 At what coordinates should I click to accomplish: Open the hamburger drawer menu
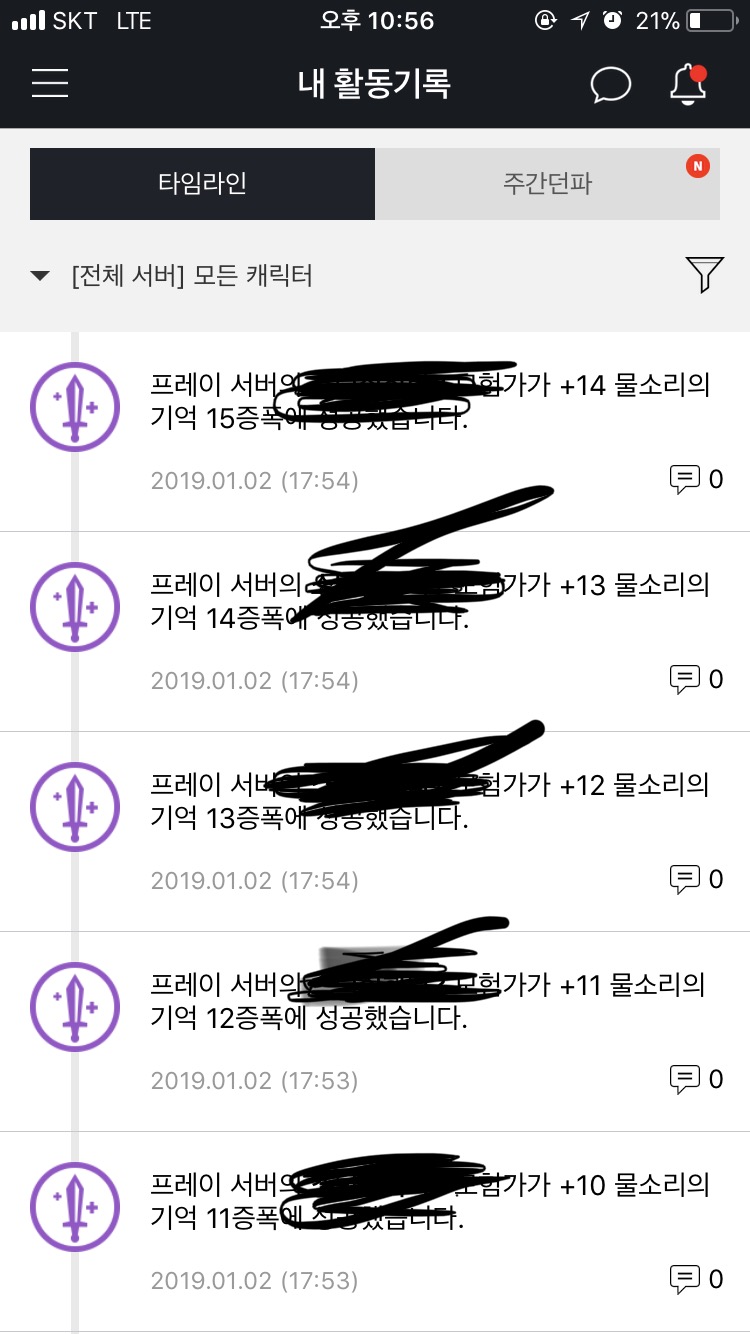coord(50,83)
